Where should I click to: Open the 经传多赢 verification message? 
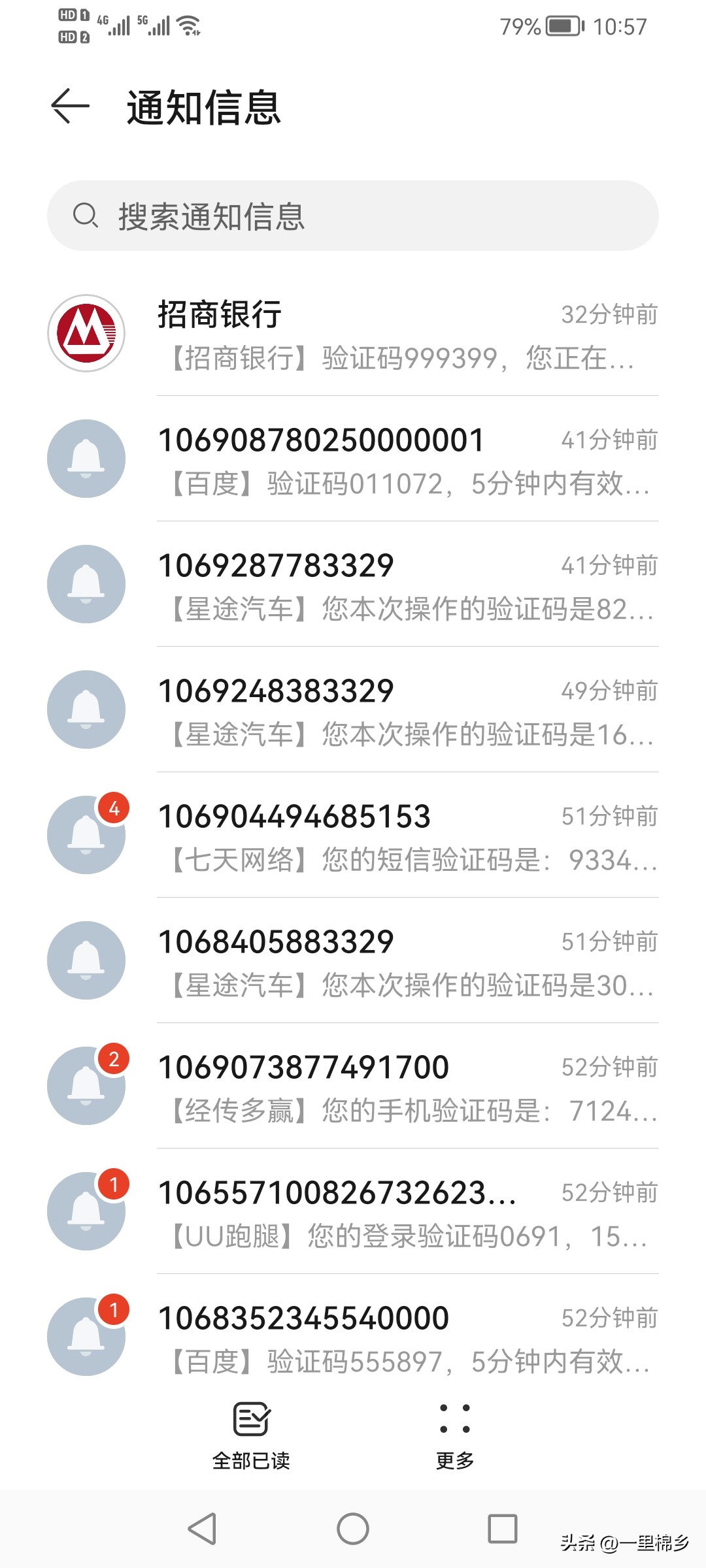[x=392, y=1086]
